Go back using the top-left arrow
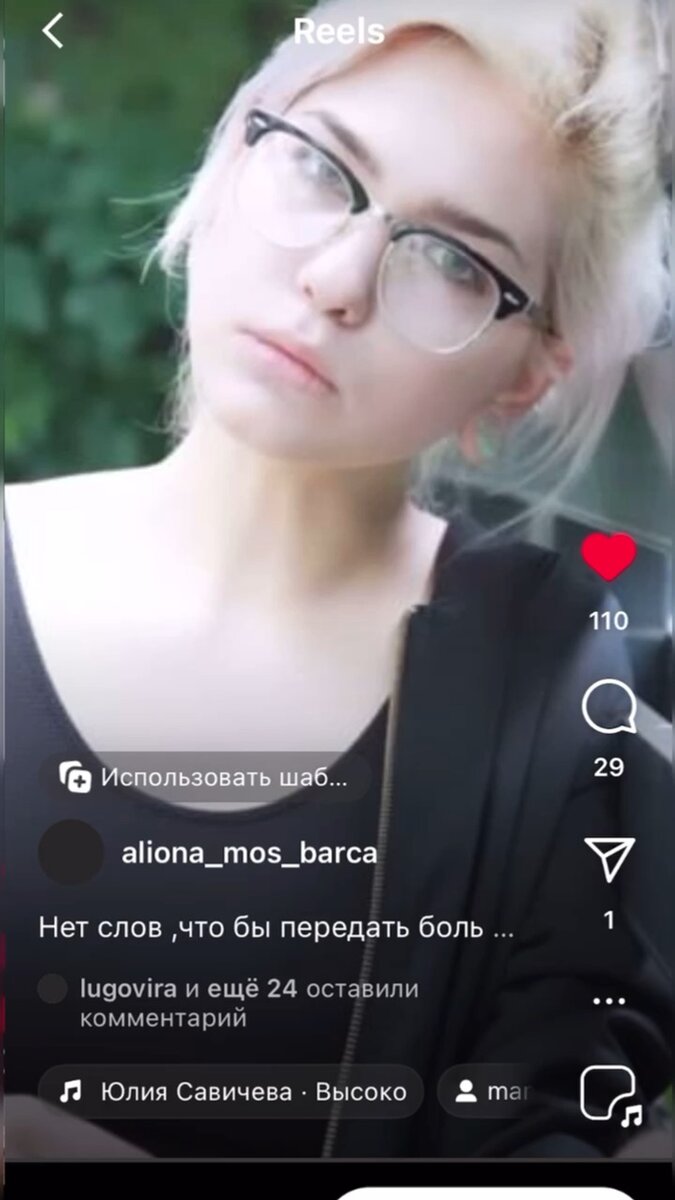Screen dimensions: 675x1200 pyautogui.click(x=53, y=31)
